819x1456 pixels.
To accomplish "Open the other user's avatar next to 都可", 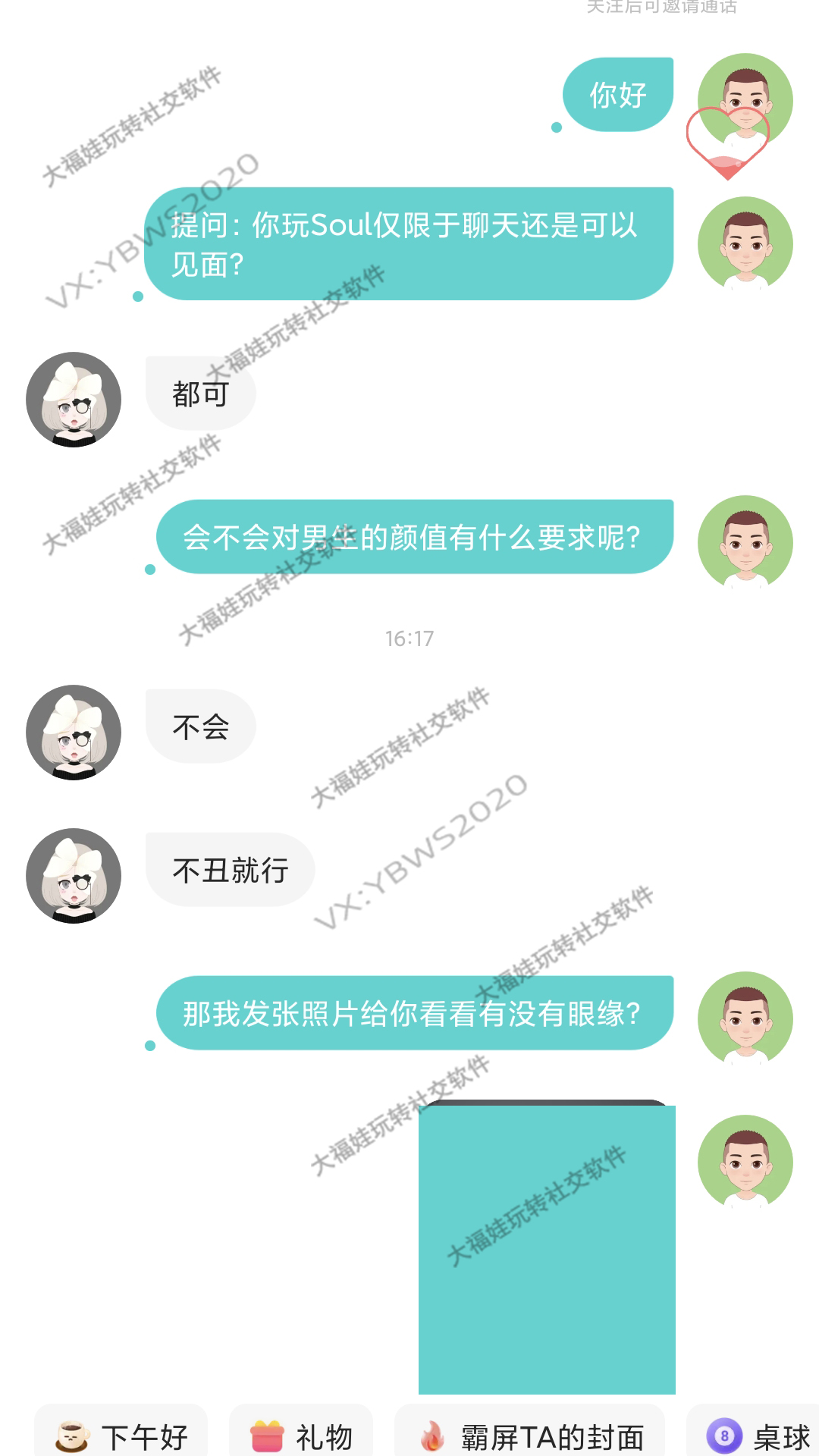I will 74,399.
